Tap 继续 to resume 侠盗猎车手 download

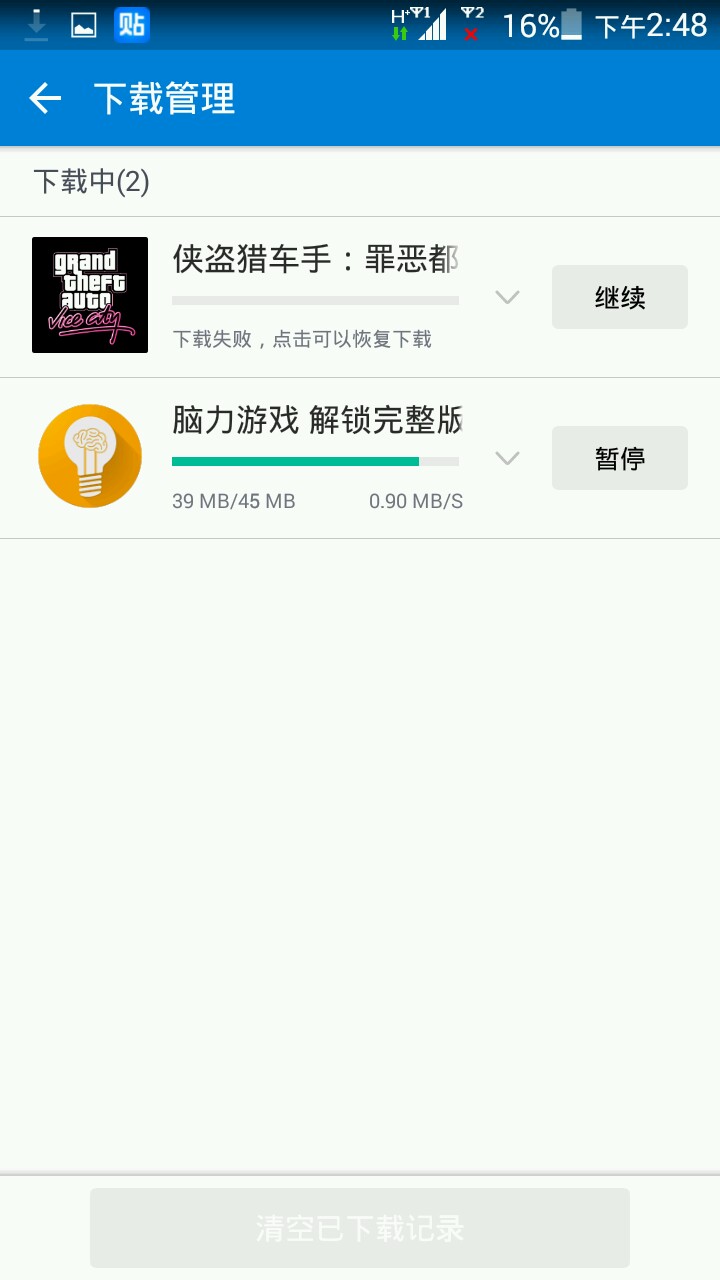click(619, 297)
